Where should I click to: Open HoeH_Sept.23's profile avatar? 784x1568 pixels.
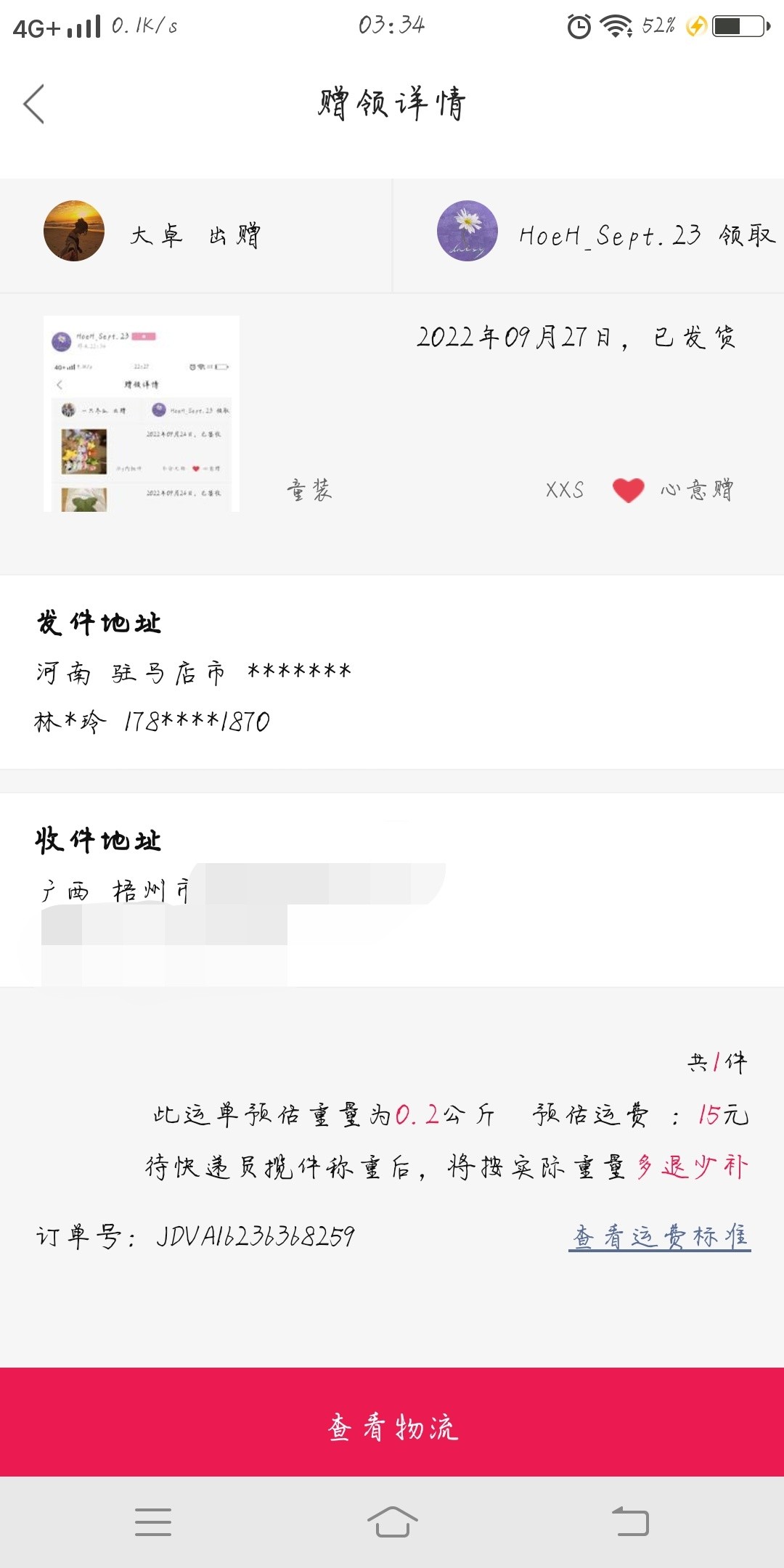pos(467,231)
